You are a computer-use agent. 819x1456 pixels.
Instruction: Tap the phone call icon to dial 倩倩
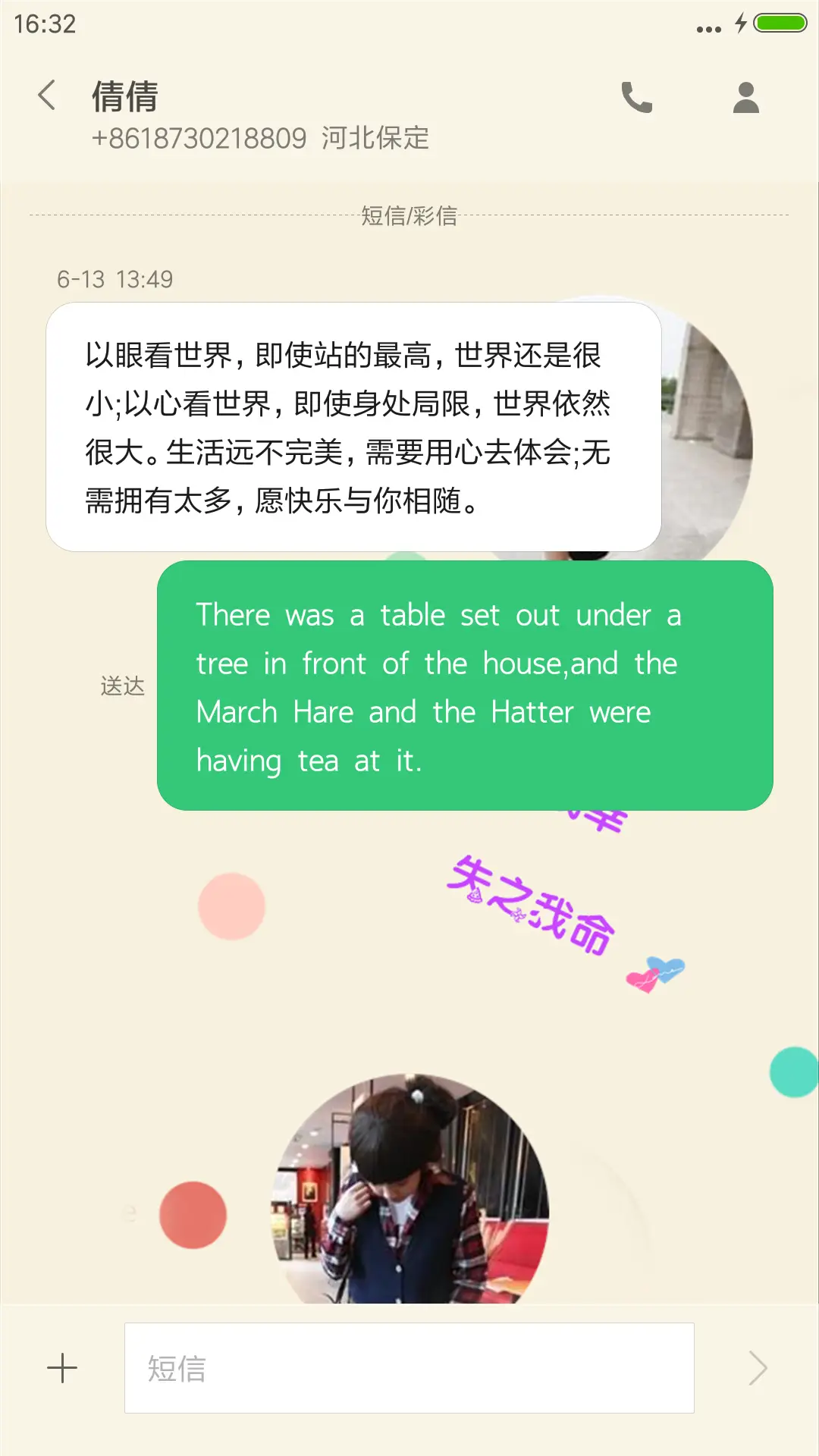pos(637,97)
